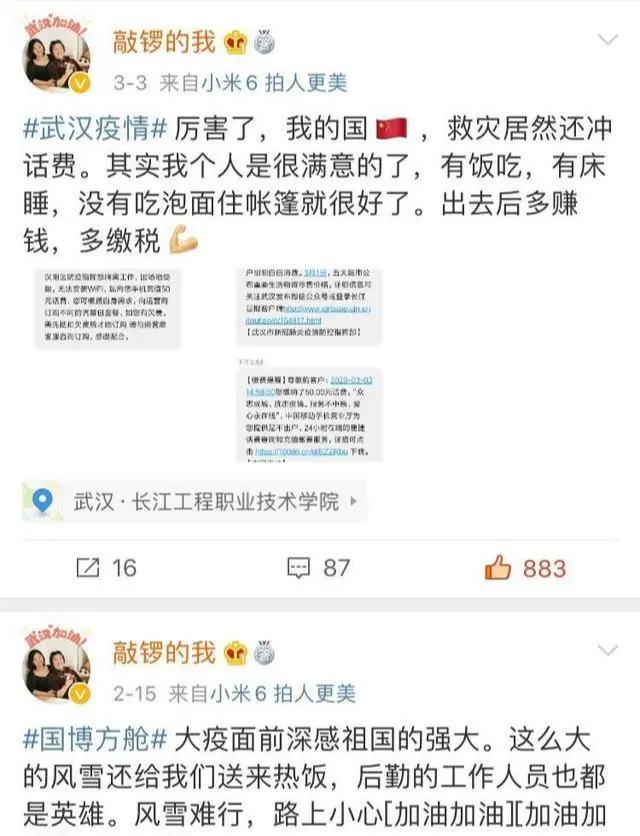The width and height of the screenshot is (640, 836).
Task: Open the 87 comments on 3-3 post
Action: (319, 568)
